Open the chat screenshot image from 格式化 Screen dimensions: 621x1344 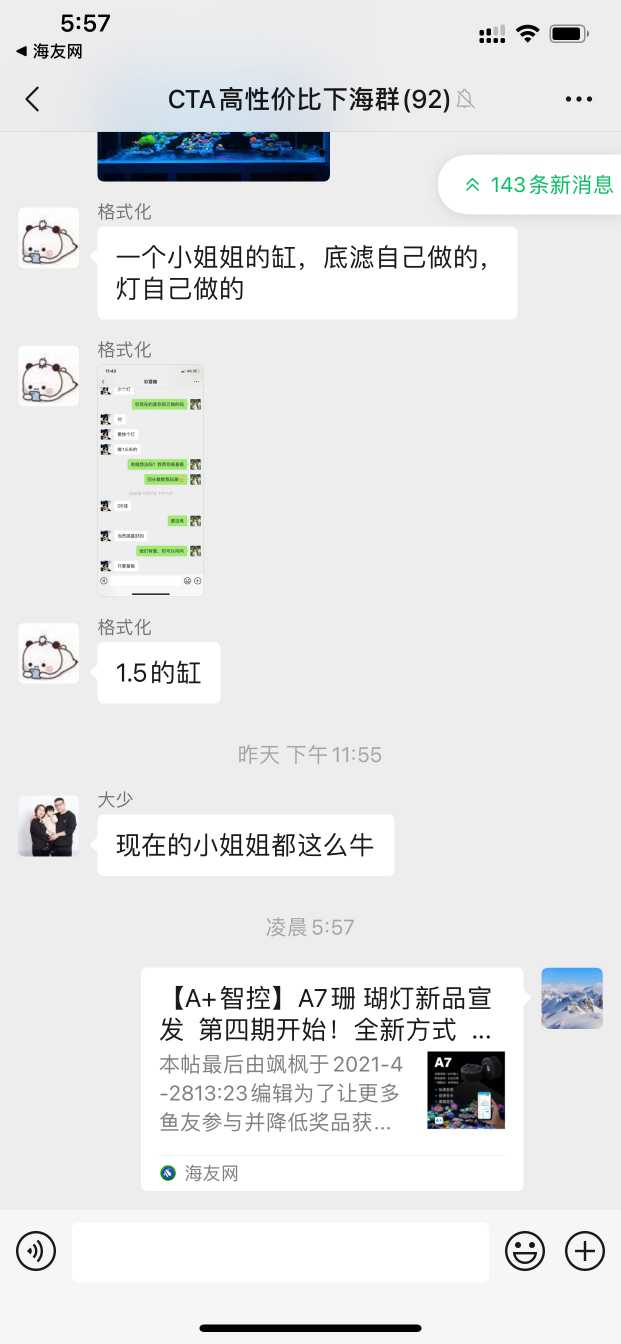pyautogui.click(x=150, y=480)
